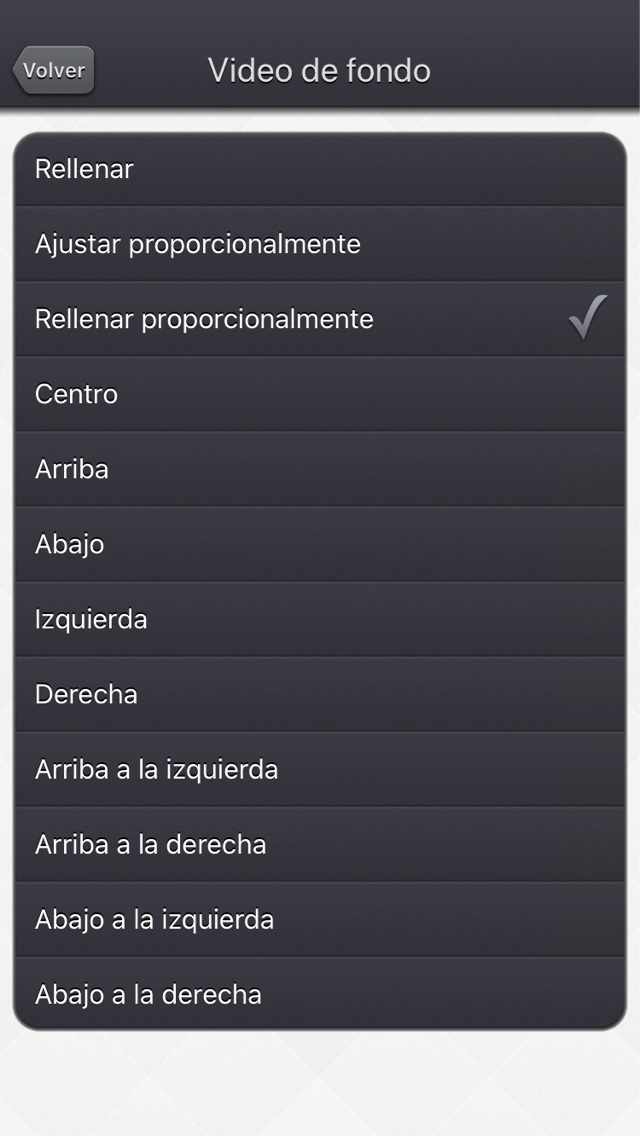Select the Derecha option

click(320, 694)
